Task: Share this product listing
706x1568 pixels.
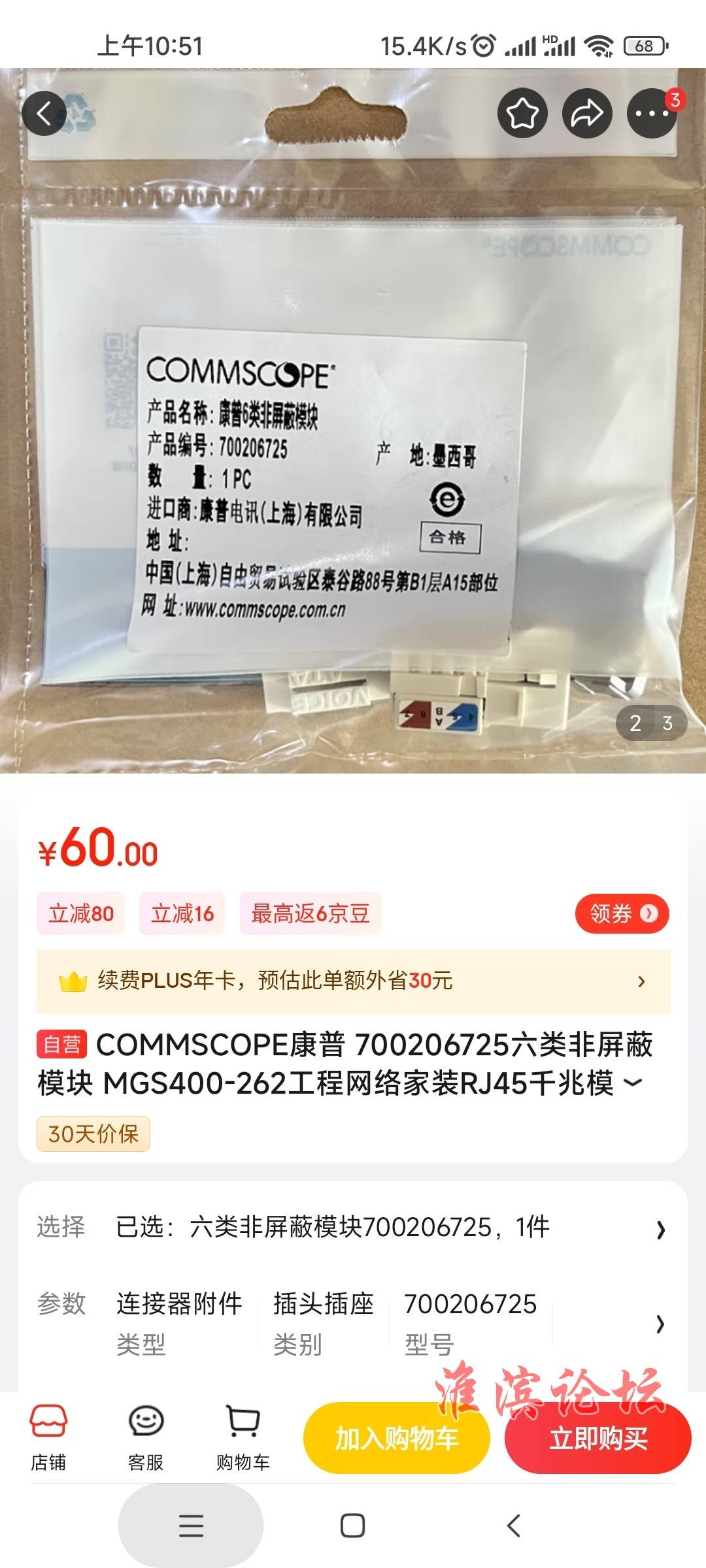Action: [x=587, y=114]
